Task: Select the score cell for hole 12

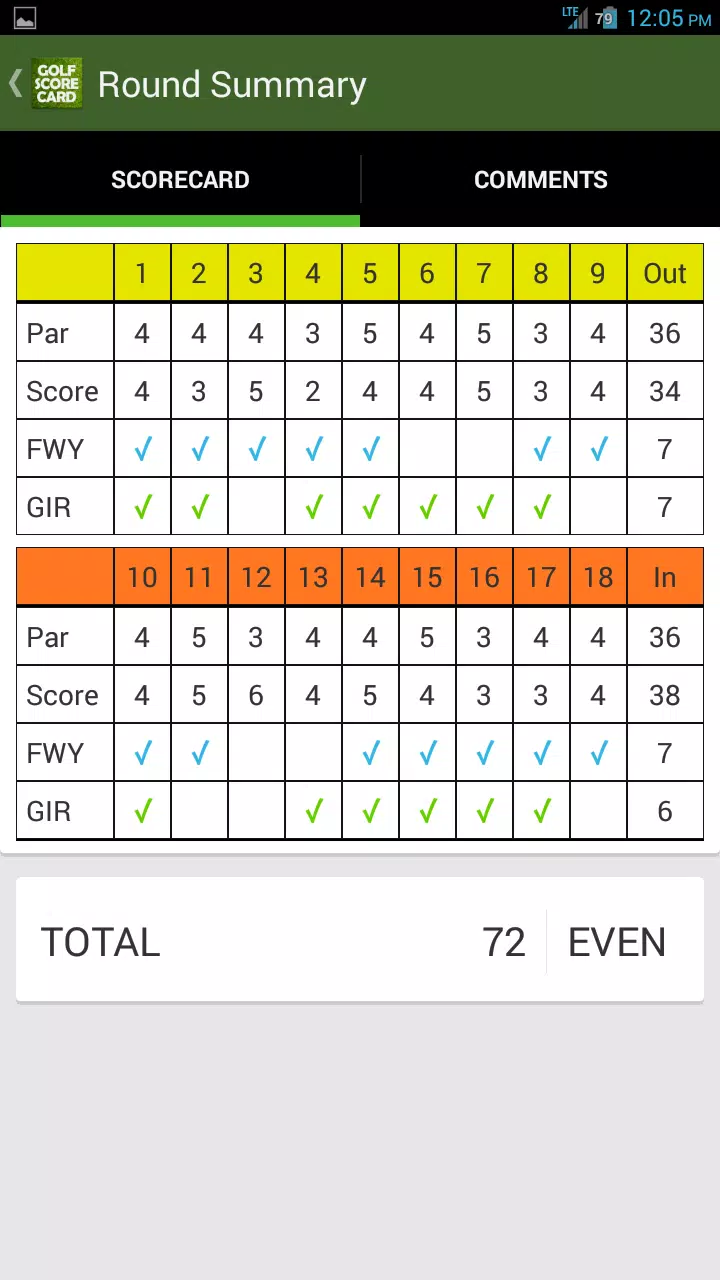Action: tap(256, 695)
